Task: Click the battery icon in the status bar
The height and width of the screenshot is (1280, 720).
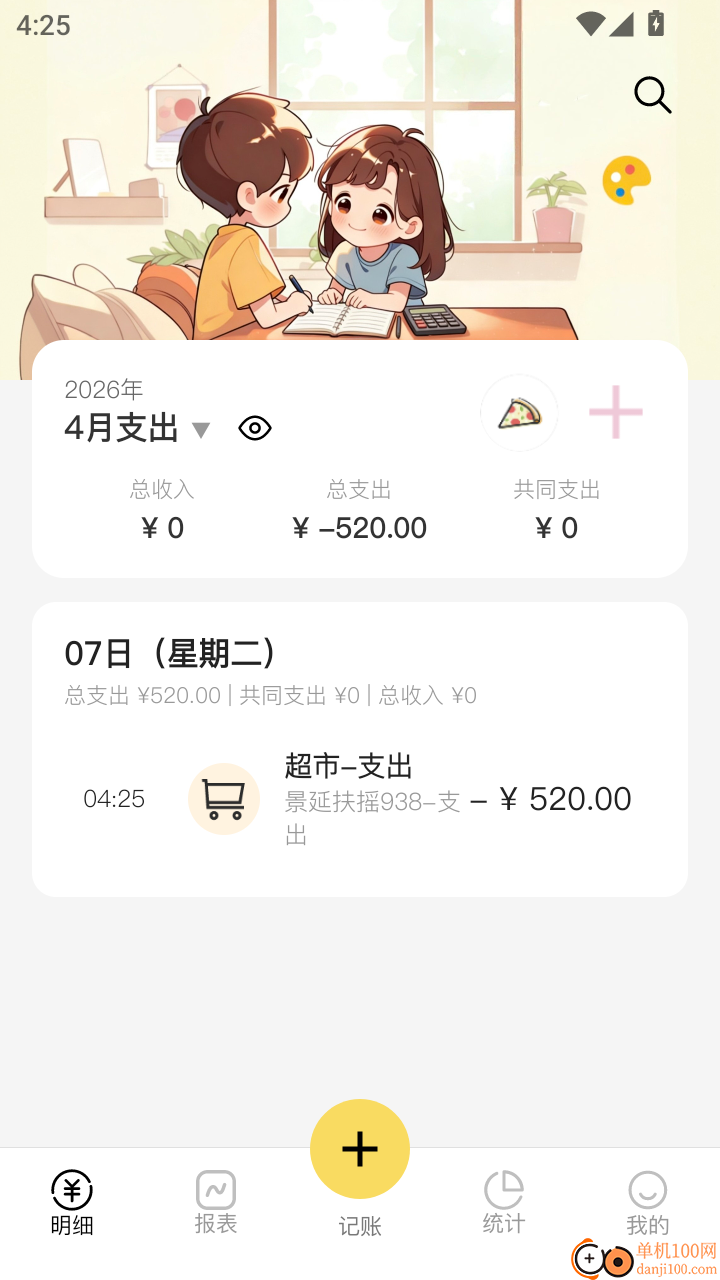Action: point(656,22)
